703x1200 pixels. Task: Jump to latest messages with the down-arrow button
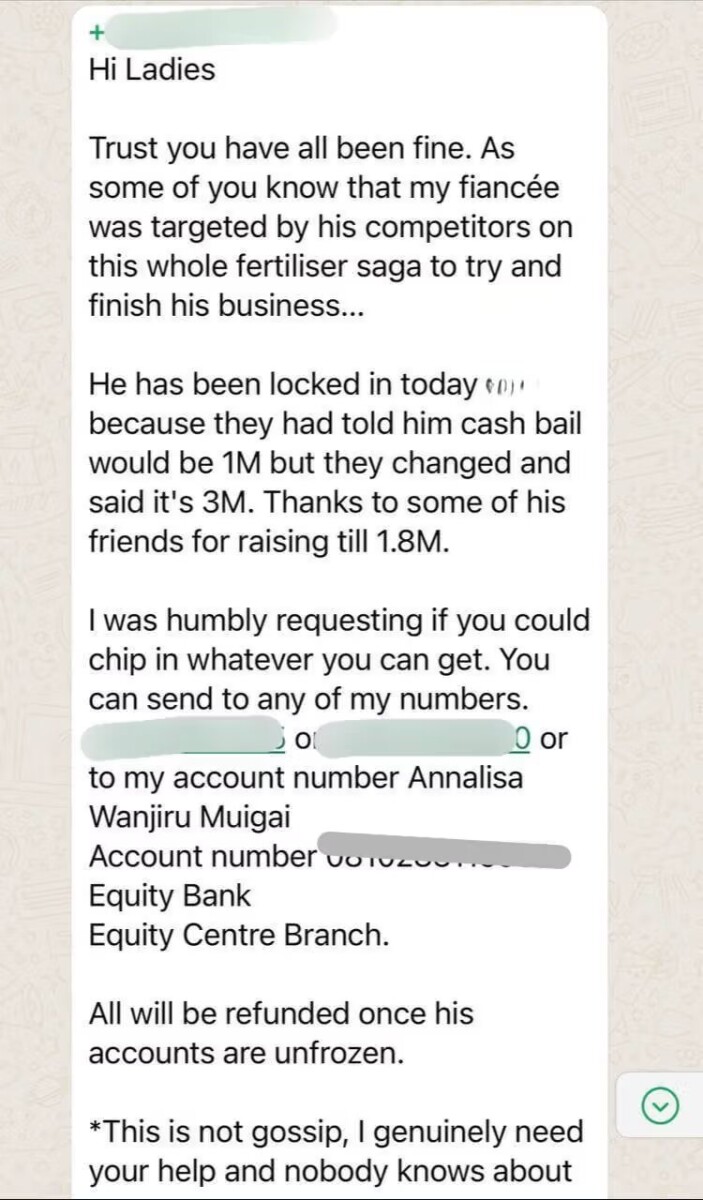pos(660,1104)
